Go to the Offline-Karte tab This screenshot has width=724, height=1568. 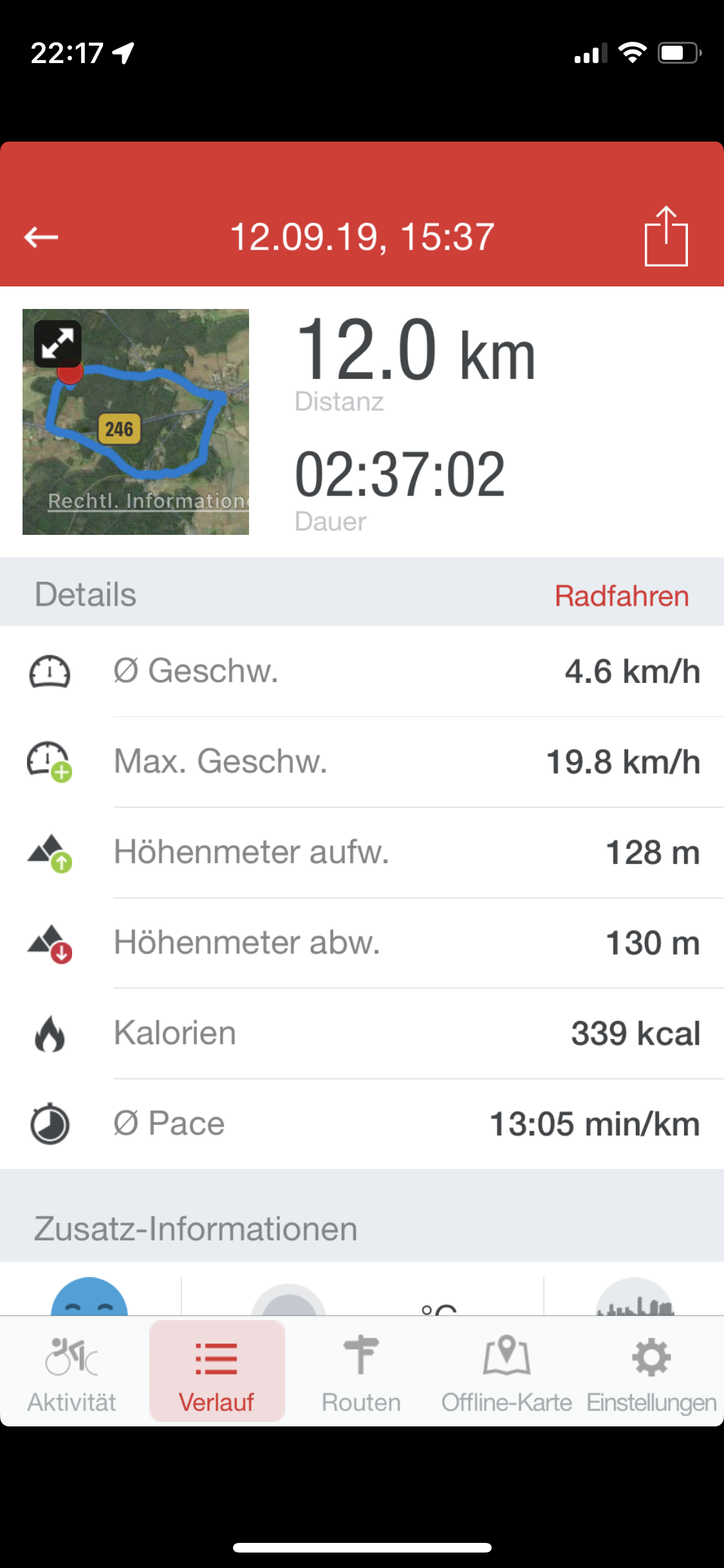[506, 1372]
